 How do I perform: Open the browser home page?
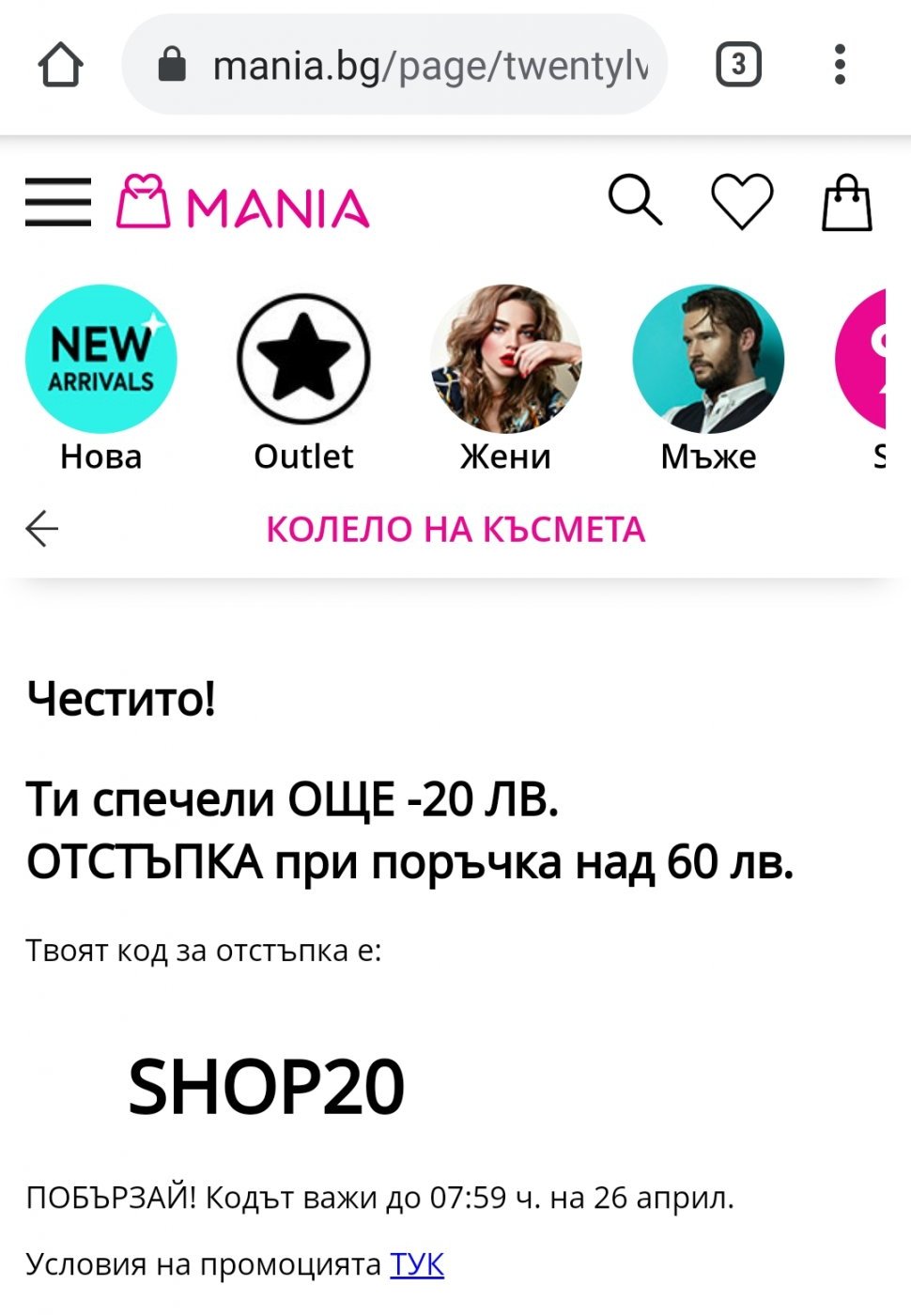60,66
